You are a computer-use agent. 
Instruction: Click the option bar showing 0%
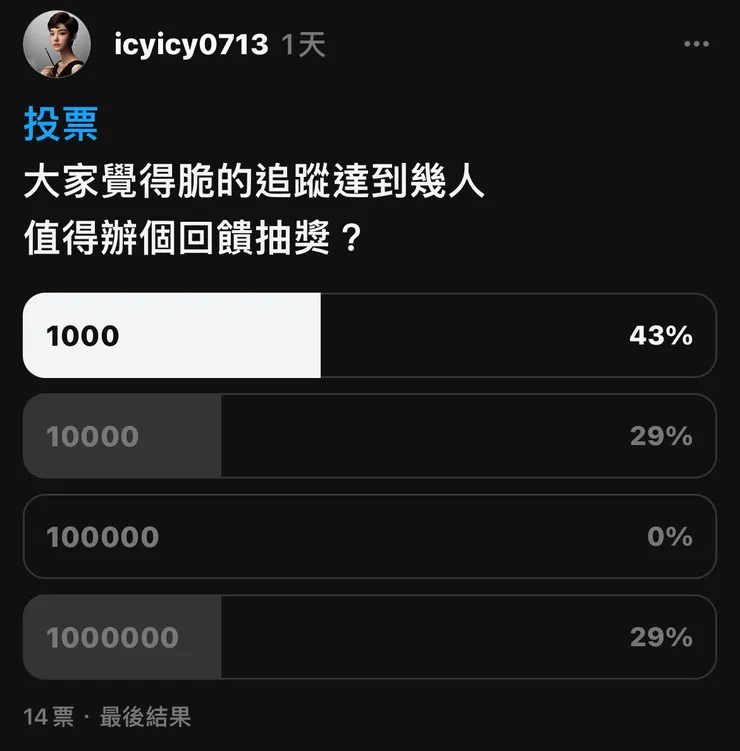tap(370, 537)
